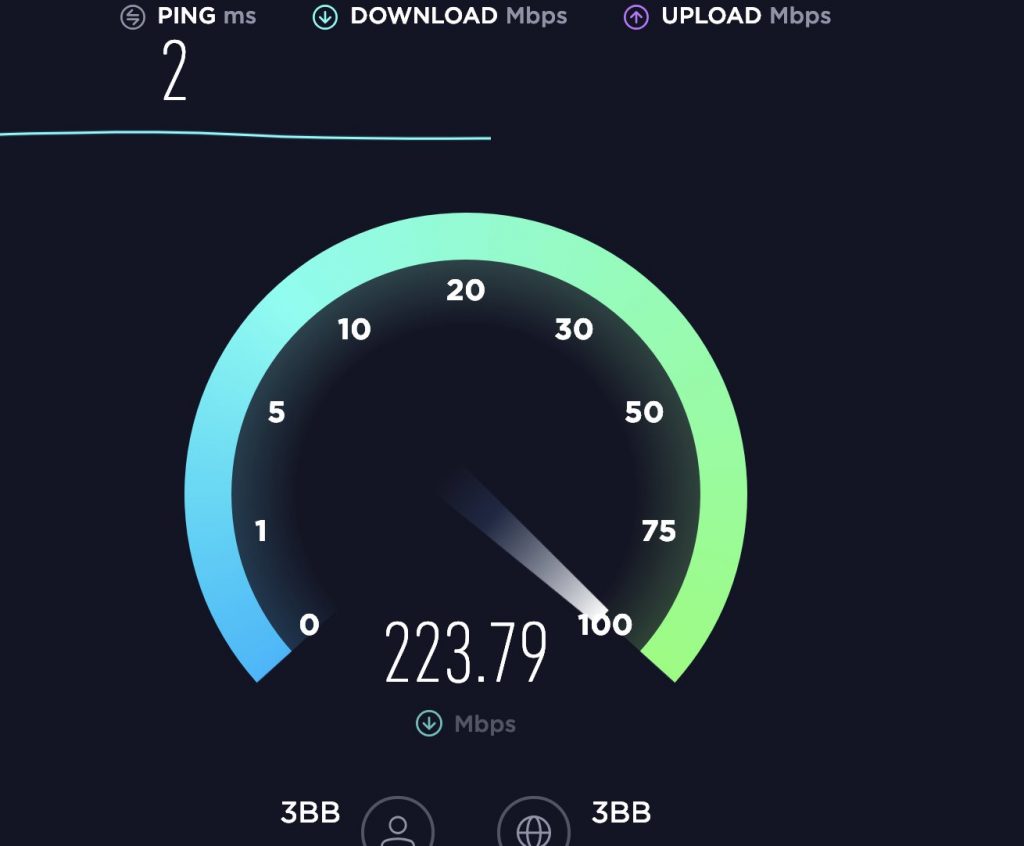Viewport: 1024px width, 846px height.
Task: Open the 3BB server name beside the globe
Action: (621, 813)
